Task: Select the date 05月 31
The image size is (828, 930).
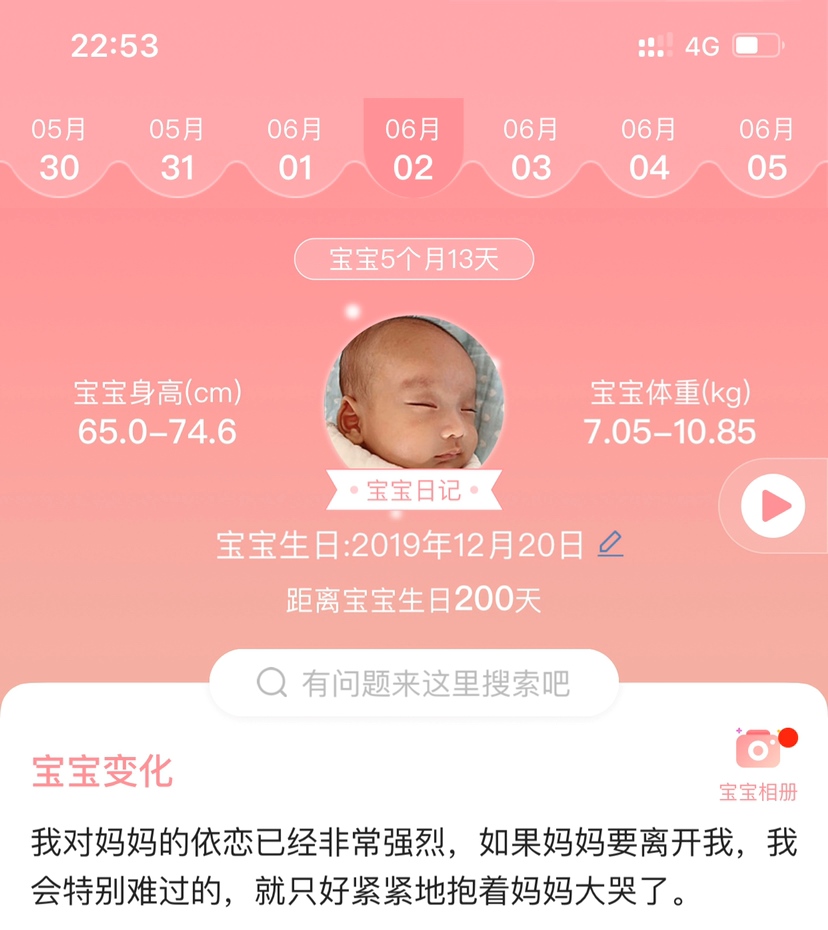Action: point(177,150)
